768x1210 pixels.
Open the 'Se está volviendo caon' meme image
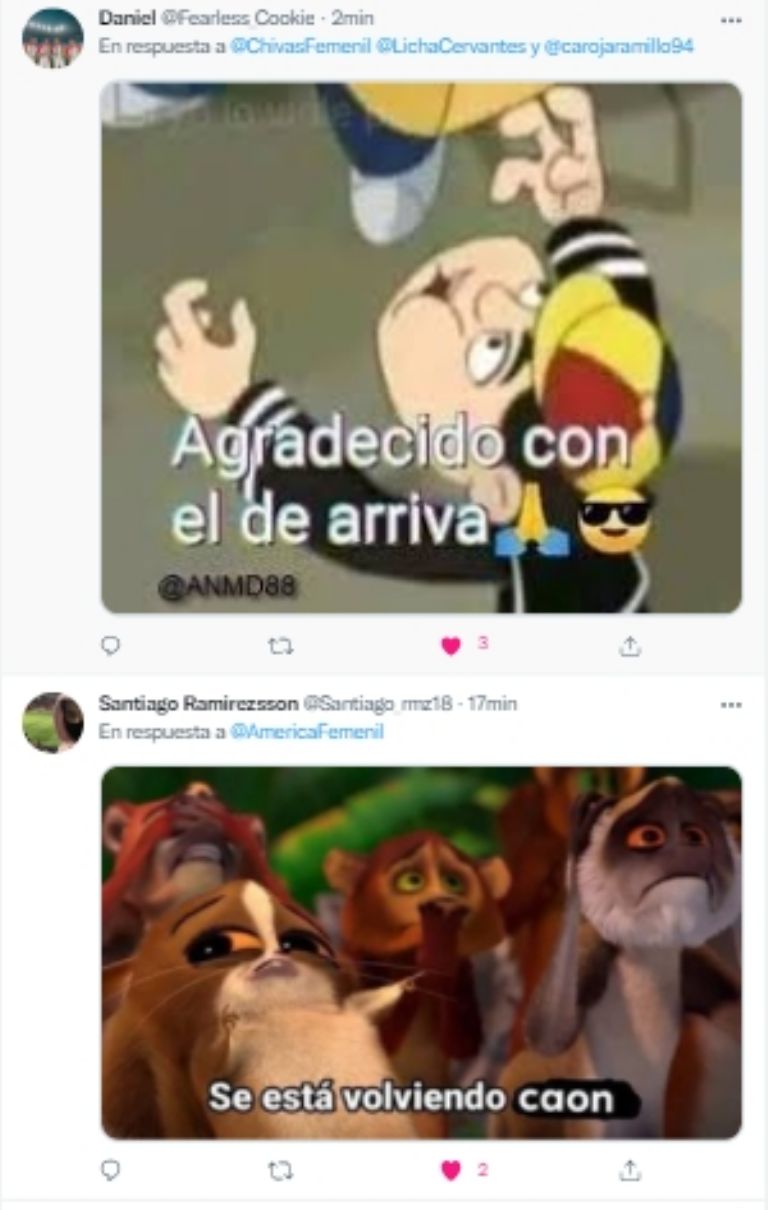click(x=421, y=952)
